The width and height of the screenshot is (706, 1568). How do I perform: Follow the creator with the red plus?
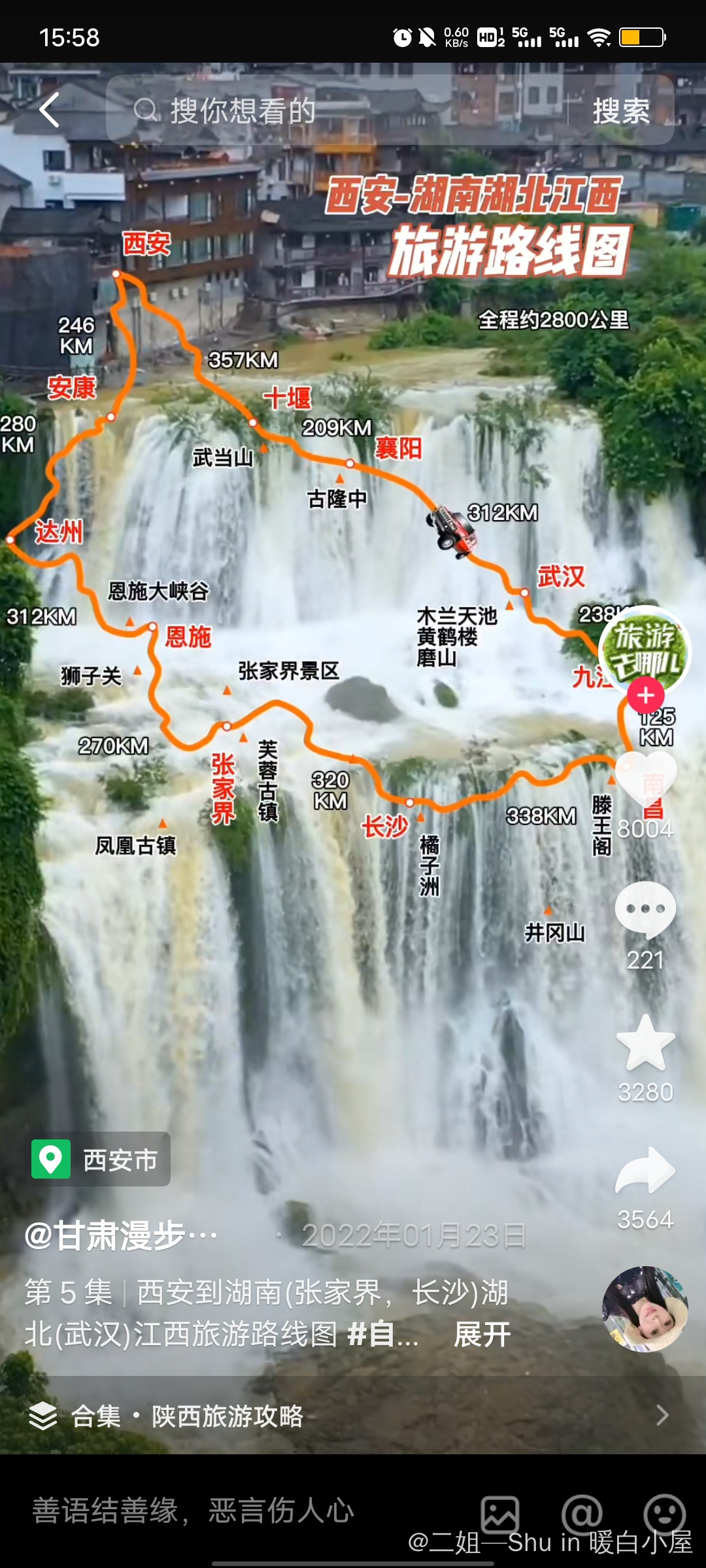645,696
